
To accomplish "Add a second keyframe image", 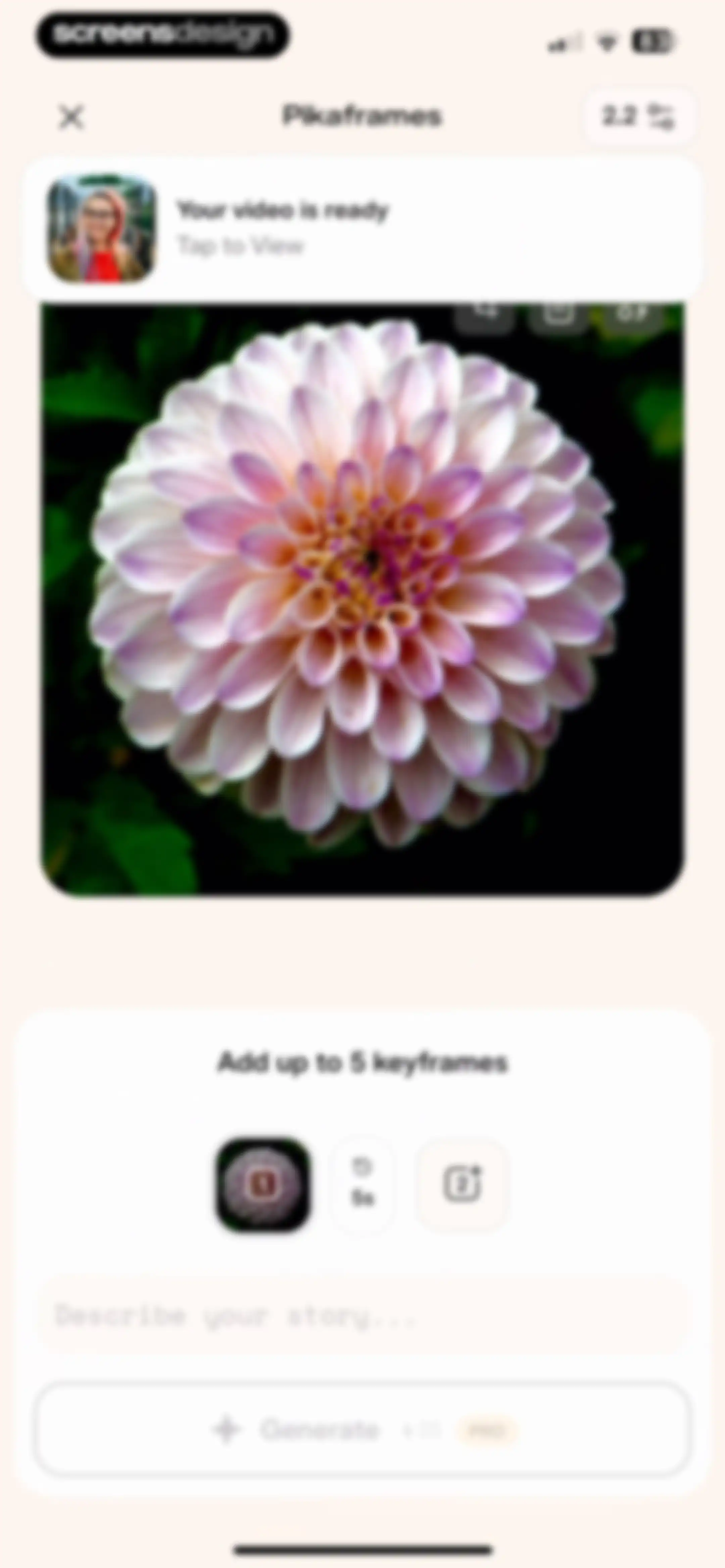I will tap(462, 1184).
